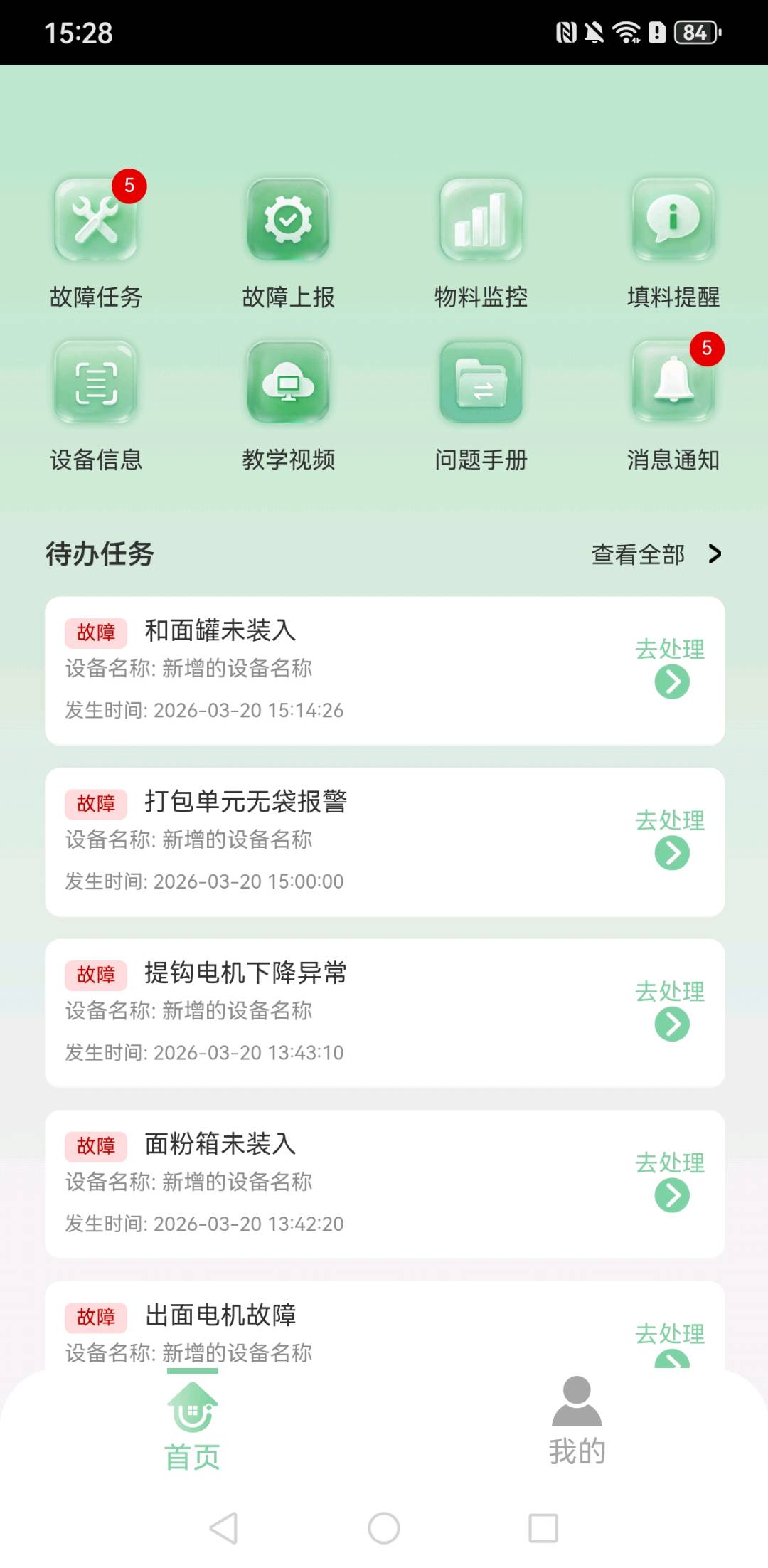This screenshot has height=1568, width=768.
Task: Open the system recent apps view
Action: tap(543, 1527)
